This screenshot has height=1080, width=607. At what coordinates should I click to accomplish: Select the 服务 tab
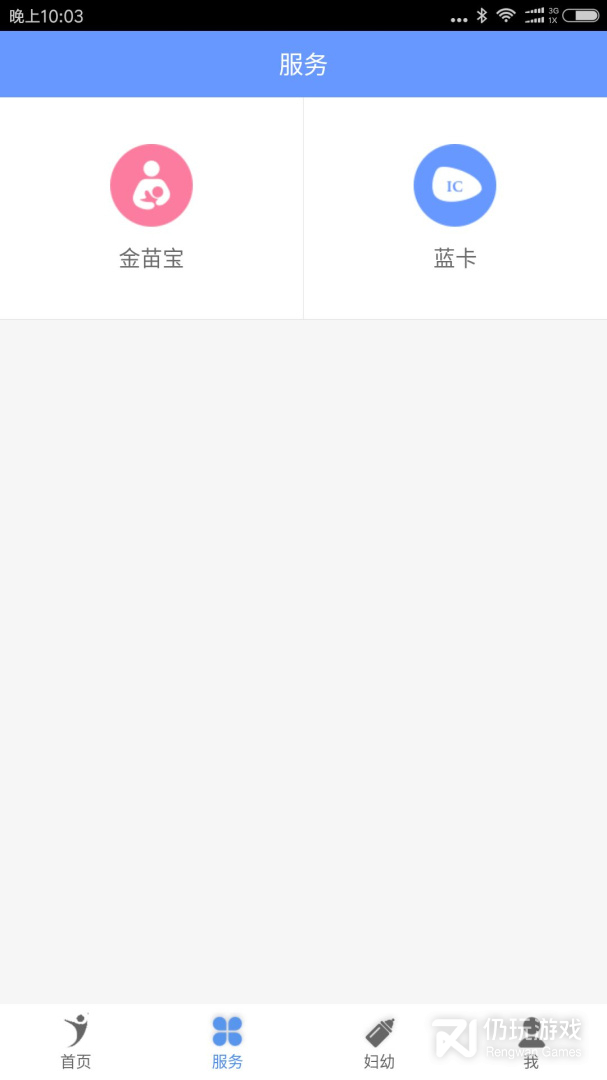[x=227, y=1041]
